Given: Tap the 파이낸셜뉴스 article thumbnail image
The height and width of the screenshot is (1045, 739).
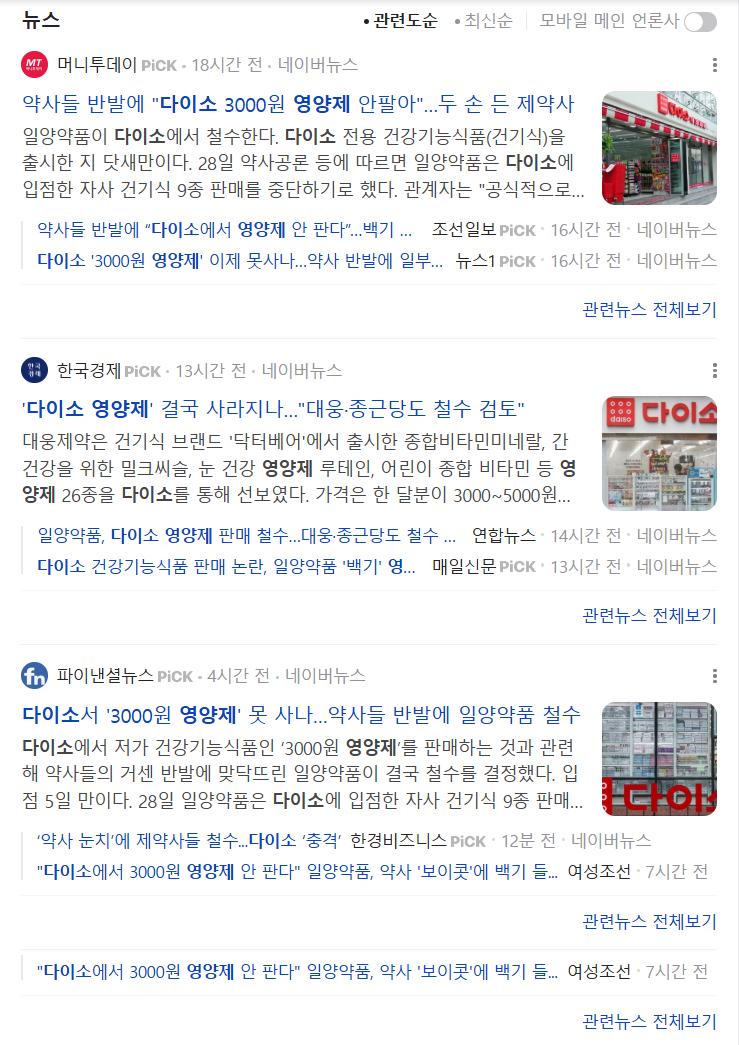Looking at the screenshot, I should click(x=659, y=758).
